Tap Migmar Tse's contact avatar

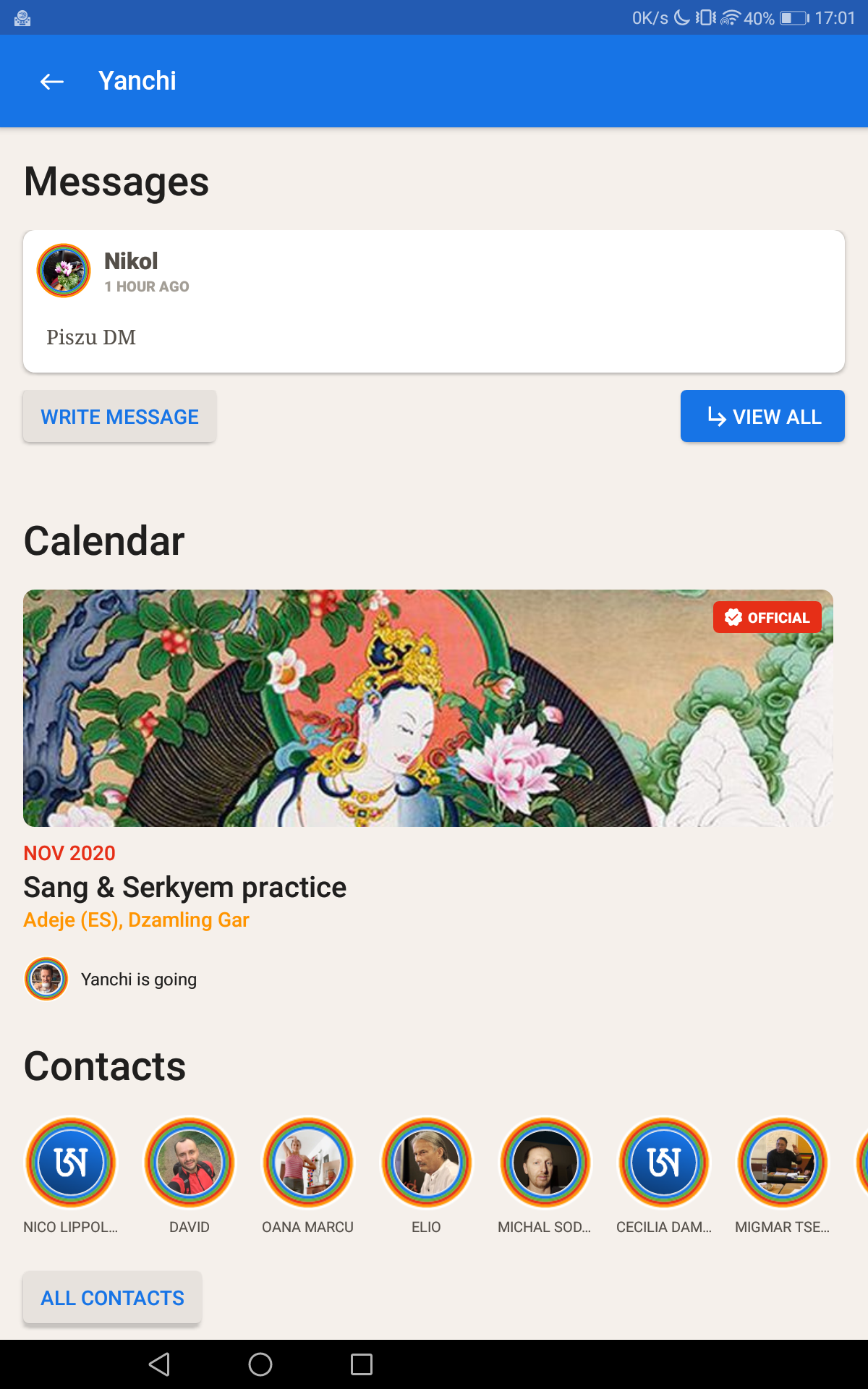(783, 1163)
